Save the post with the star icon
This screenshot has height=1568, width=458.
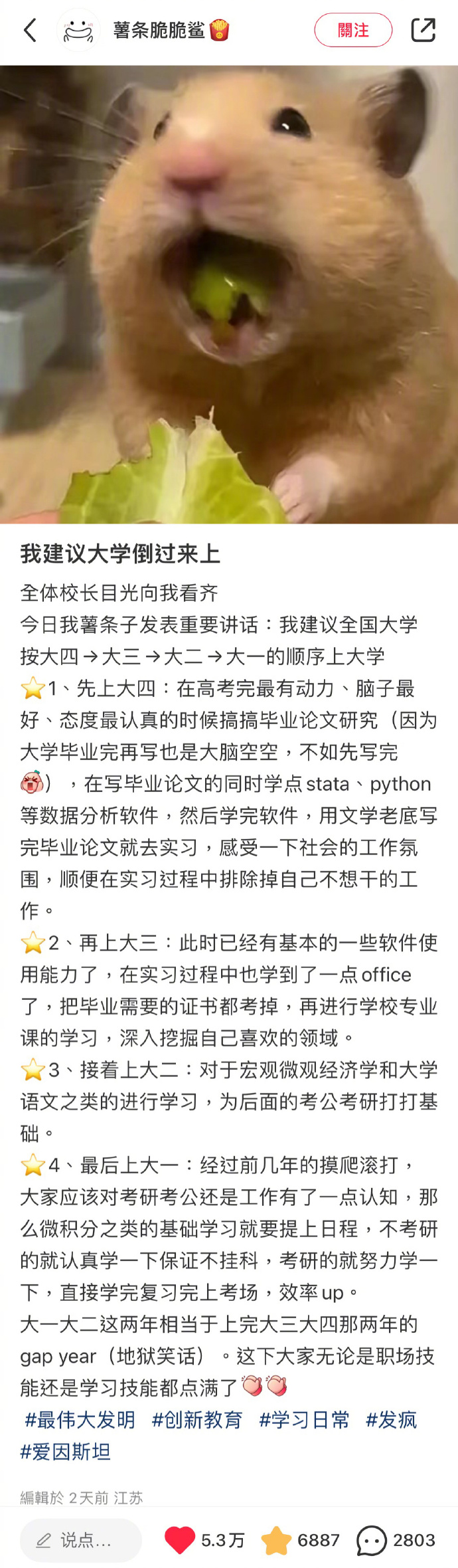tap(276, 1540)
